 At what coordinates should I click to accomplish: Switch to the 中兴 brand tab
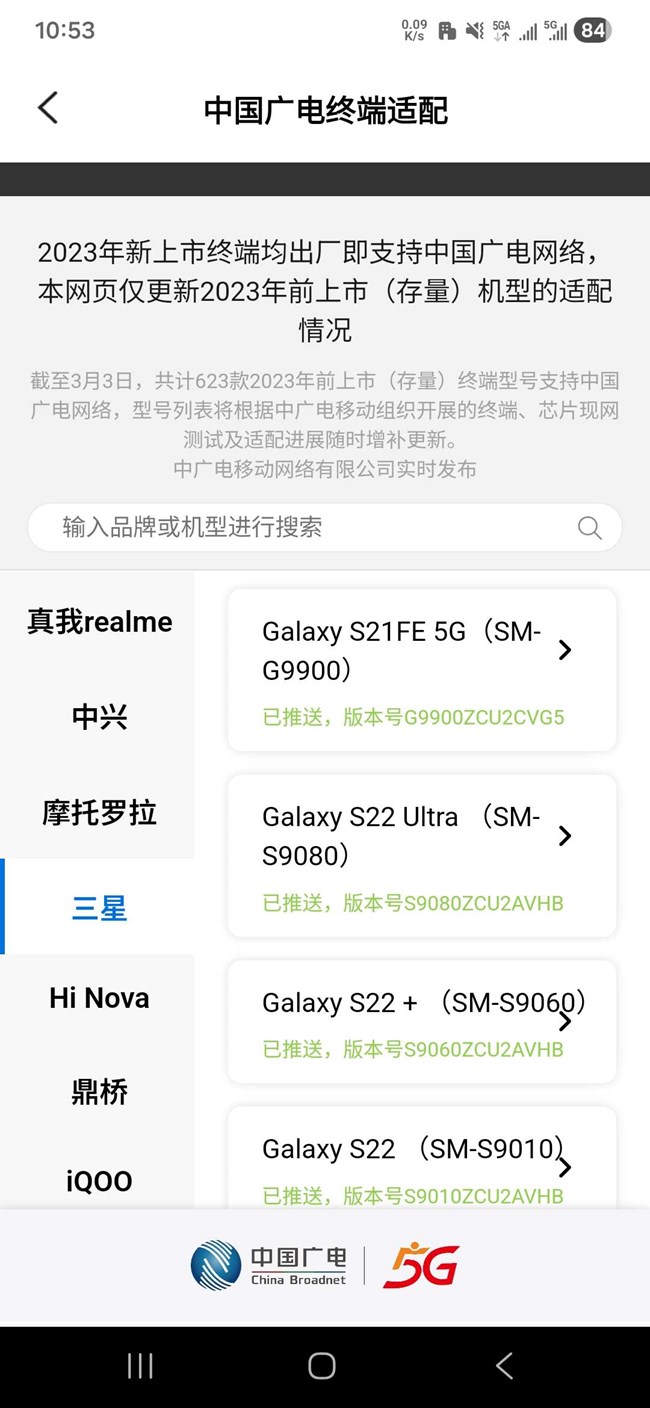(99, 717)
